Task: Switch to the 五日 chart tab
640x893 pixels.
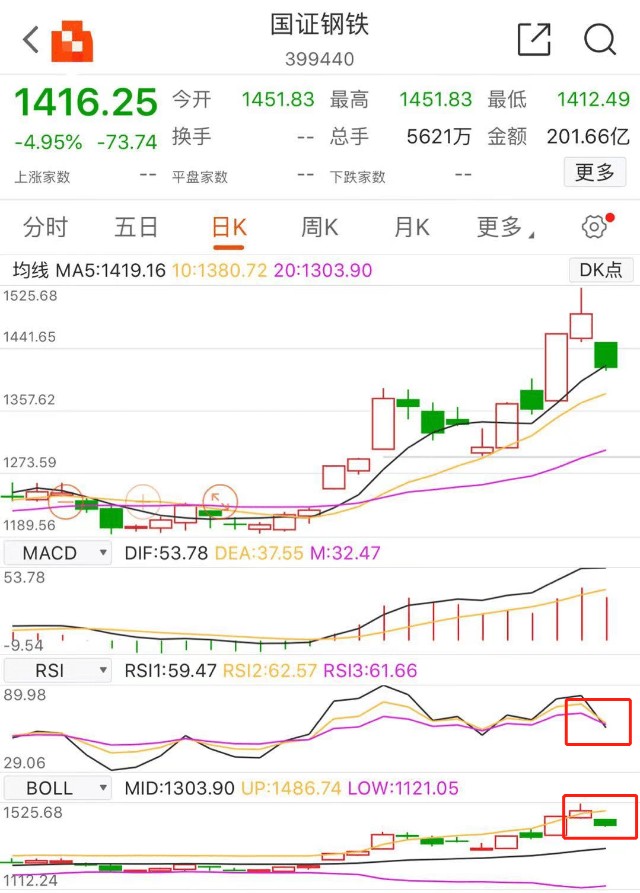Action: click(136, 227)
